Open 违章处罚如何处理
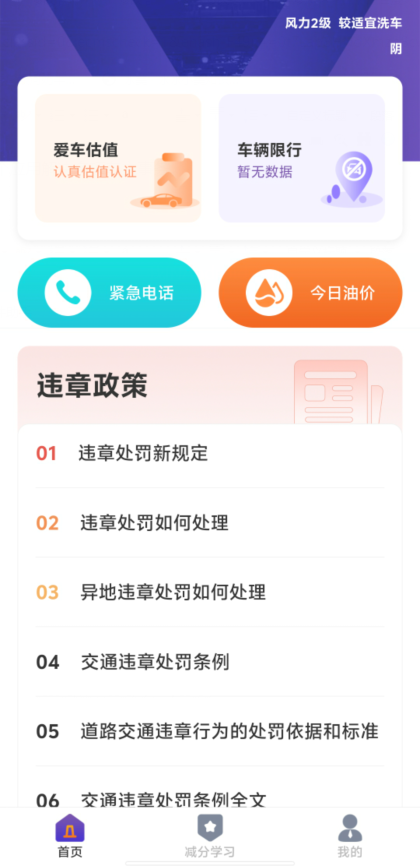 point(210,523)
